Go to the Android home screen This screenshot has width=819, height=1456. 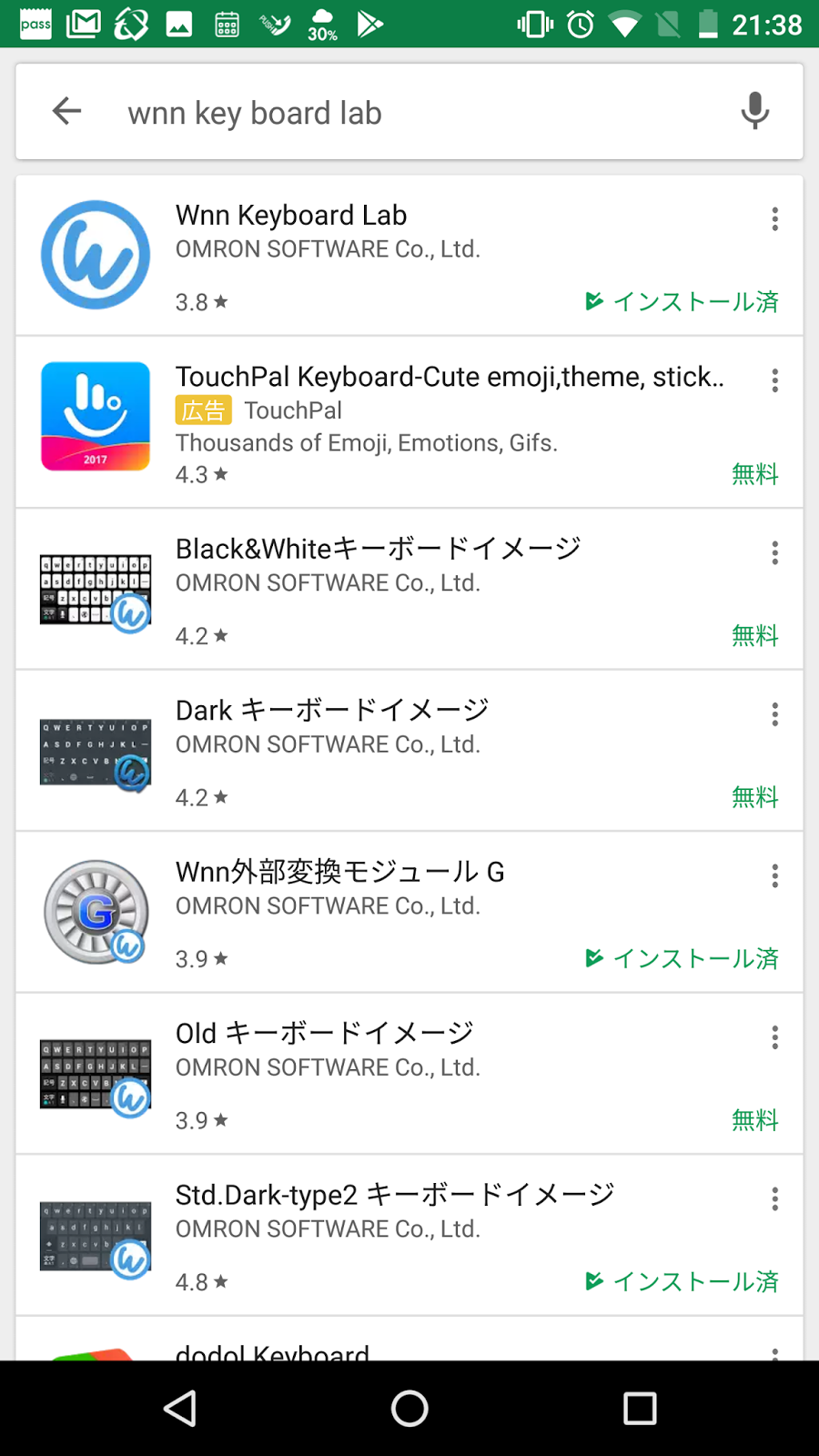409,1409
